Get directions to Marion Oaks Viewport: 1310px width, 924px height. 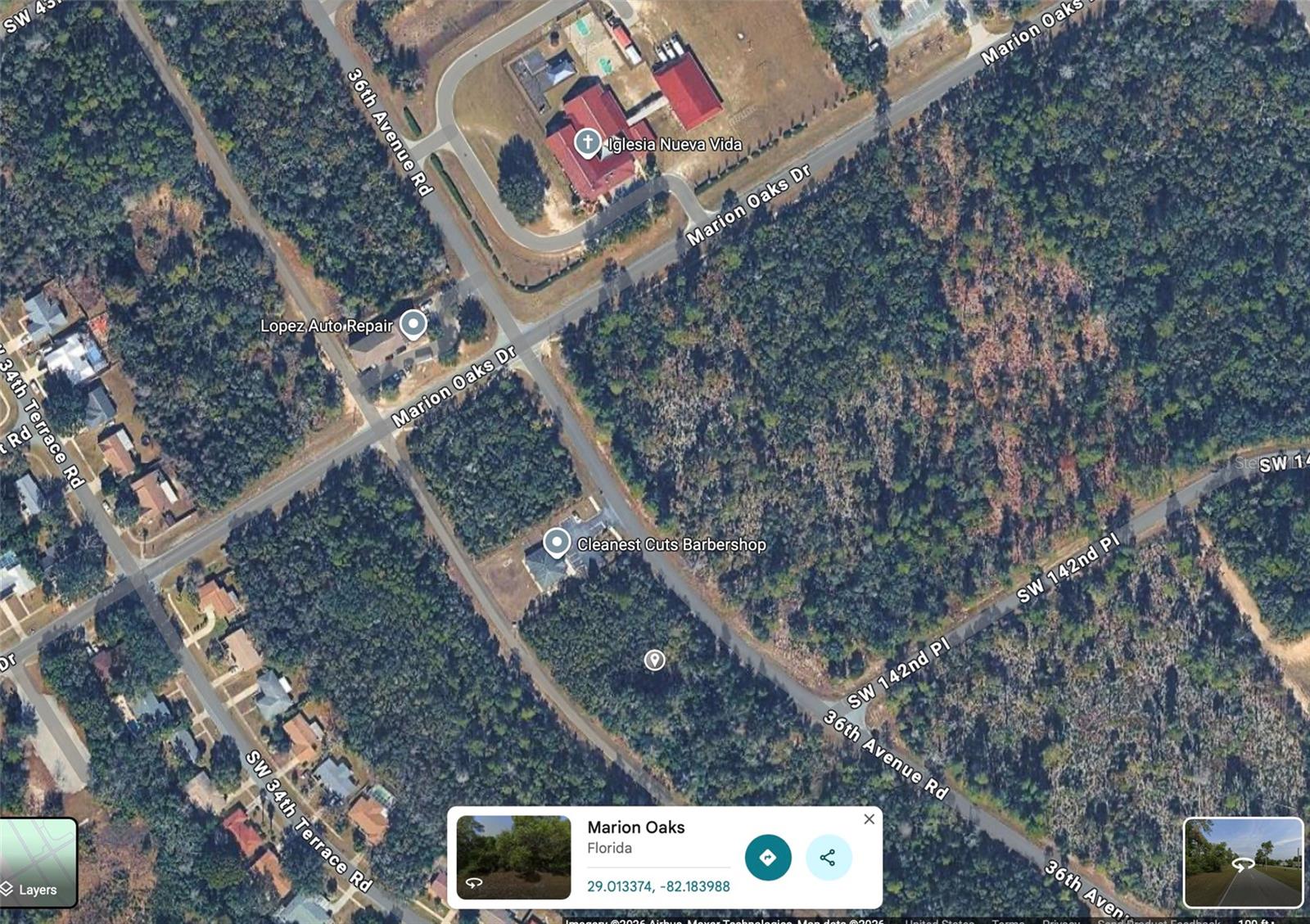click(x=767, y=857)
